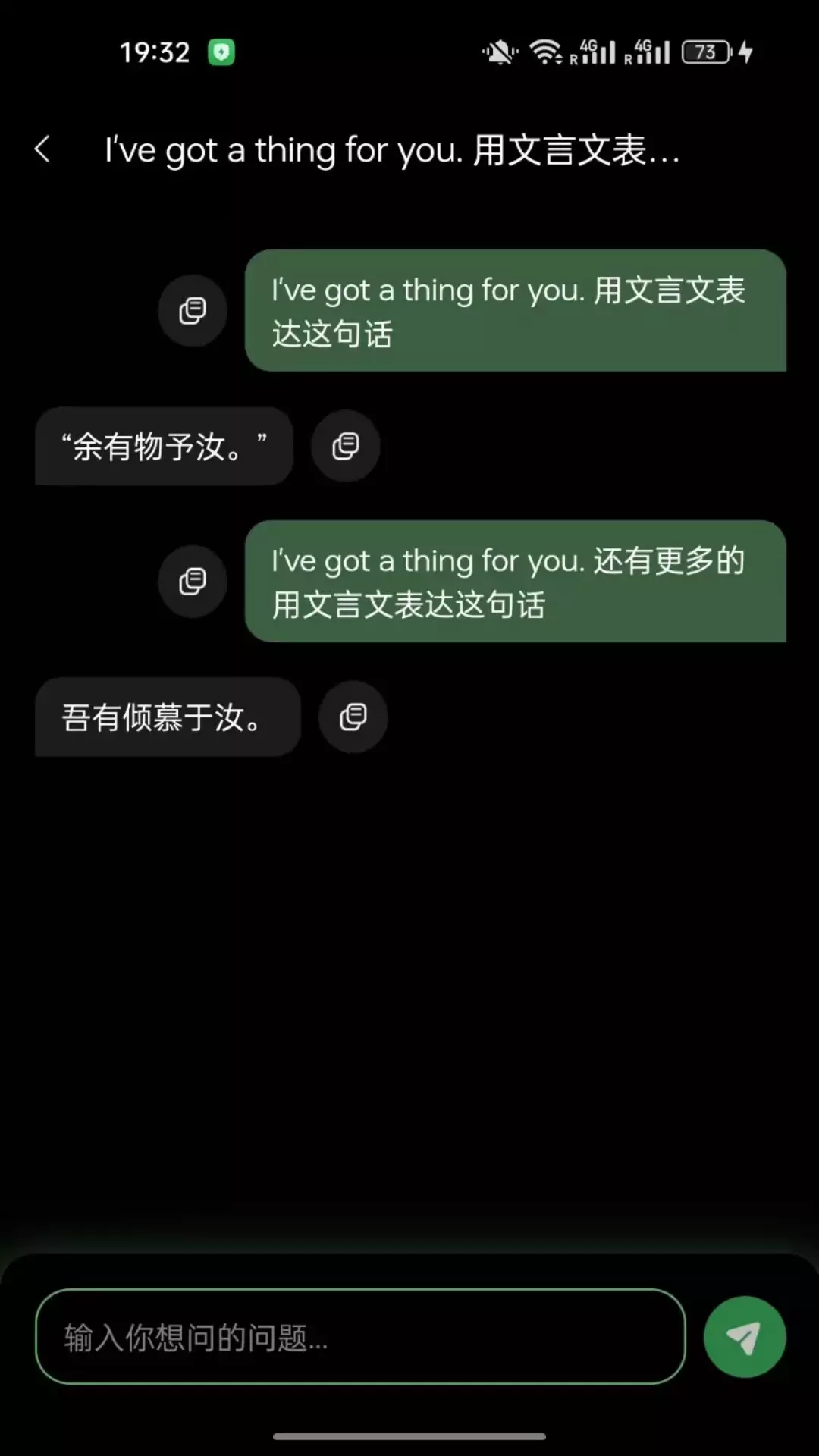Viewport: 819px width, 1456px height.
Task: Go back using the top-left arrow
Action: (42, 149)
